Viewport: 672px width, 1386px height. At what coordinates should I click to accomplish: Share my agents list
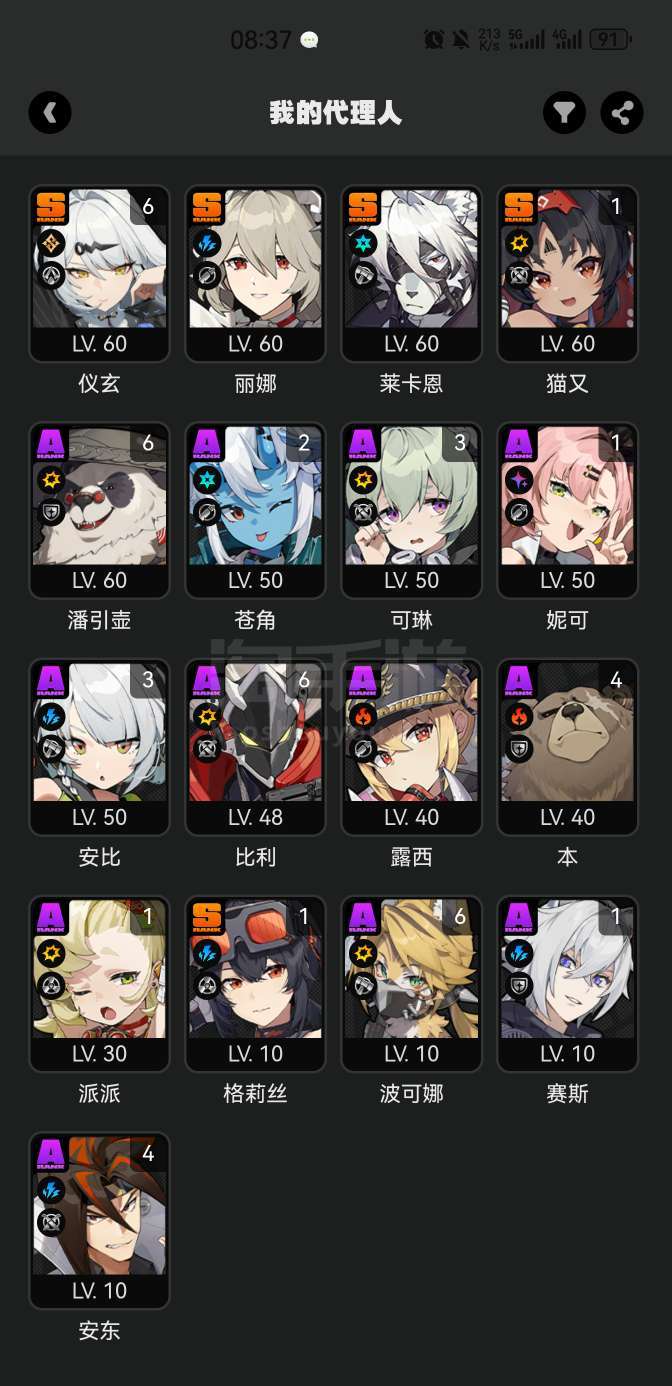622,112
